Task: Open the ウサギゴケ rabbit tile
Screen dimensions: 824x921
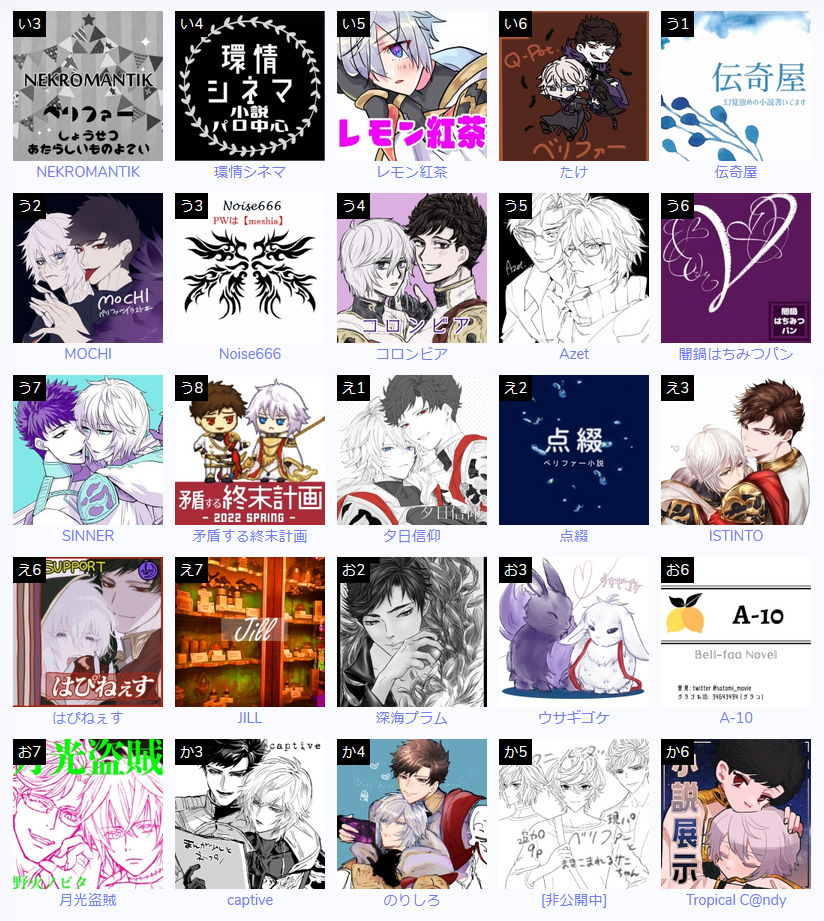Action: (x=574, y=632)
